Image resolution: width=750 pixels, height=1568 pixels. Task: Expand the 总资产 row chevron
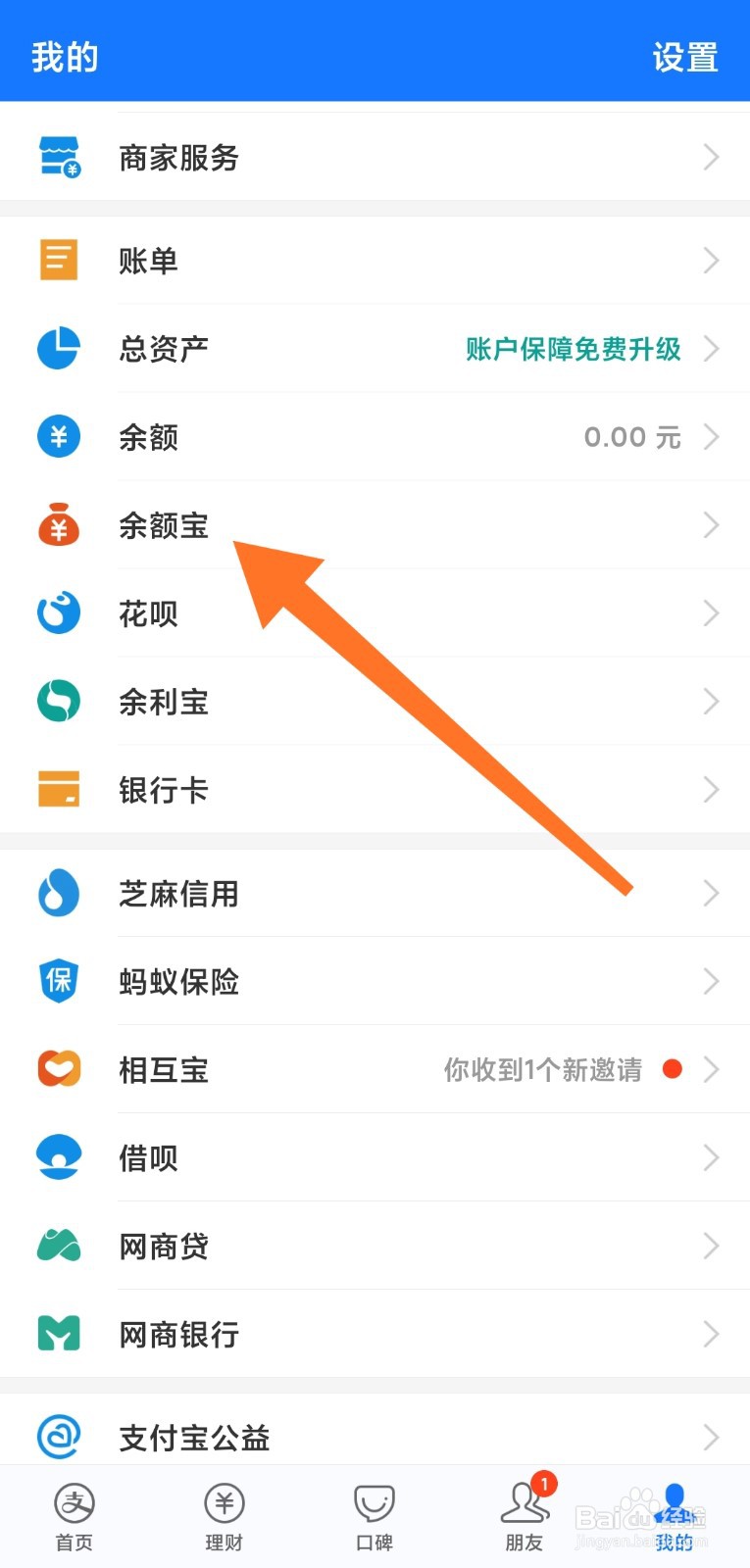[x=712, y=349]
